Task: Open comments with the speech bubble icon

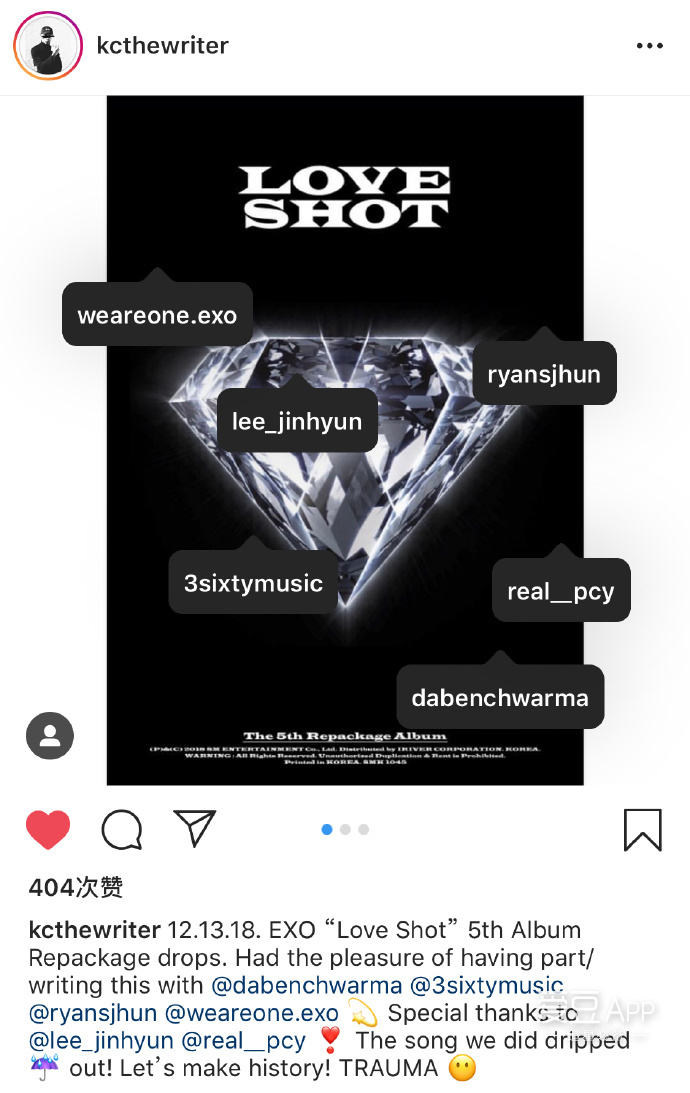Action: [122, 829]
